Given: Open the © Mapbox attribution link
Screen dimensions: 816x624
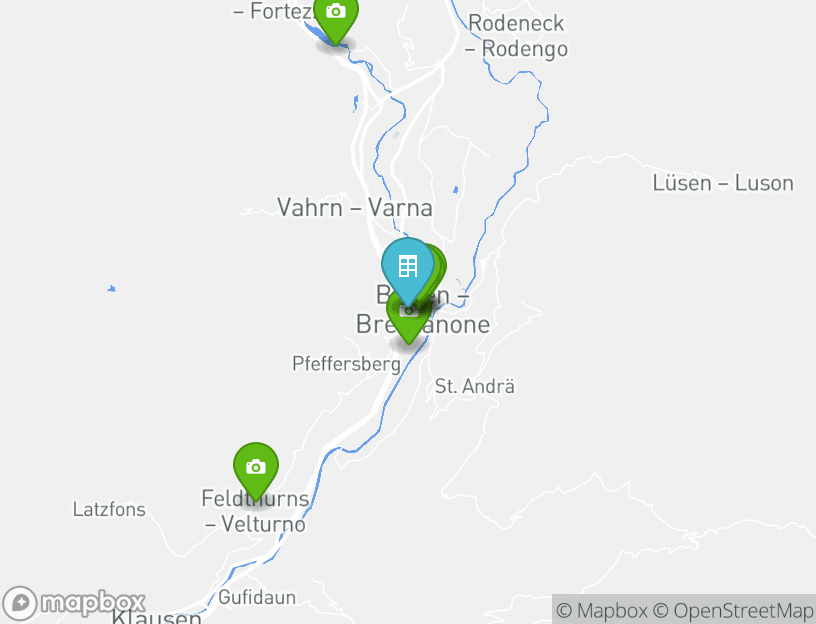Looking at the screenshot, I should click(x=602, y=610).
